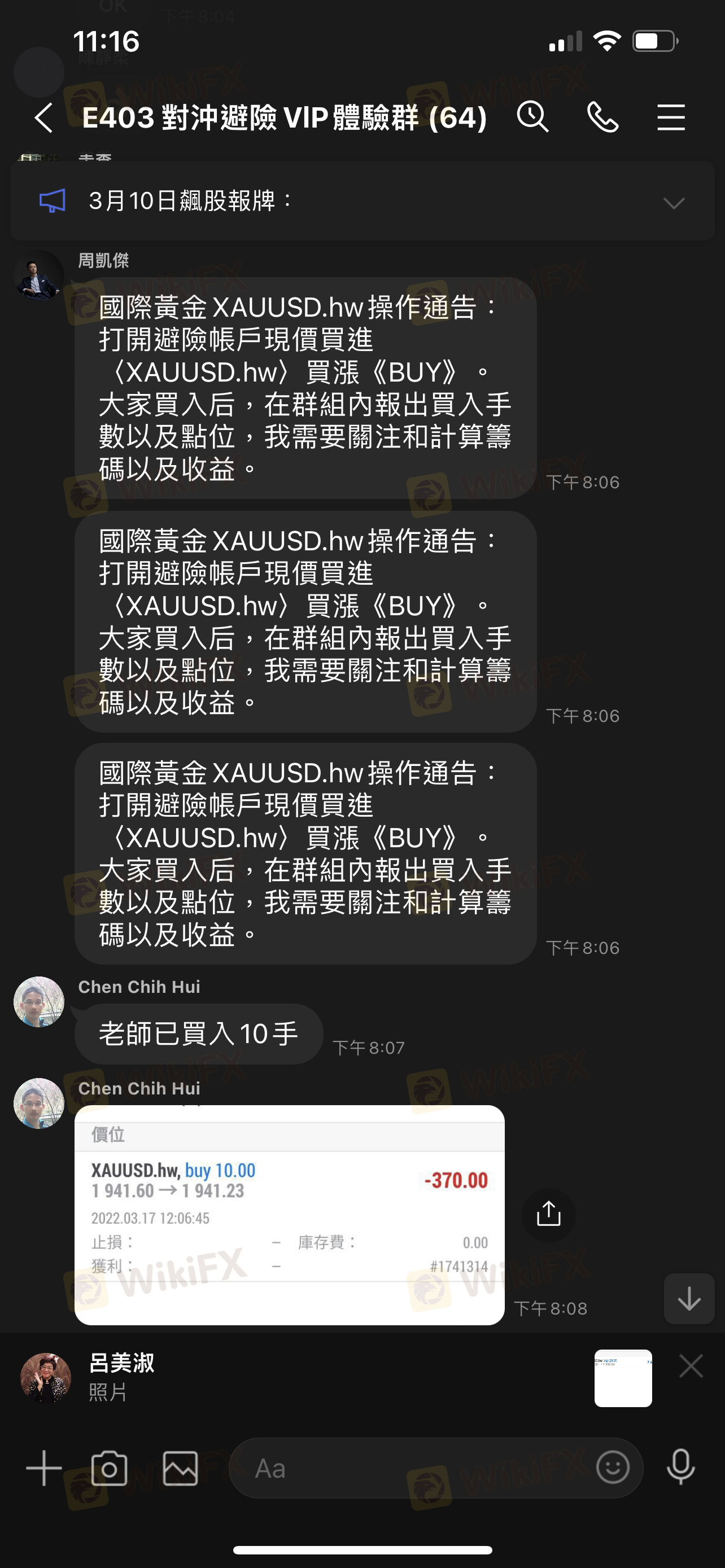Expand the 3月10日飆股報牌 announcement

(x=673, y=203)
